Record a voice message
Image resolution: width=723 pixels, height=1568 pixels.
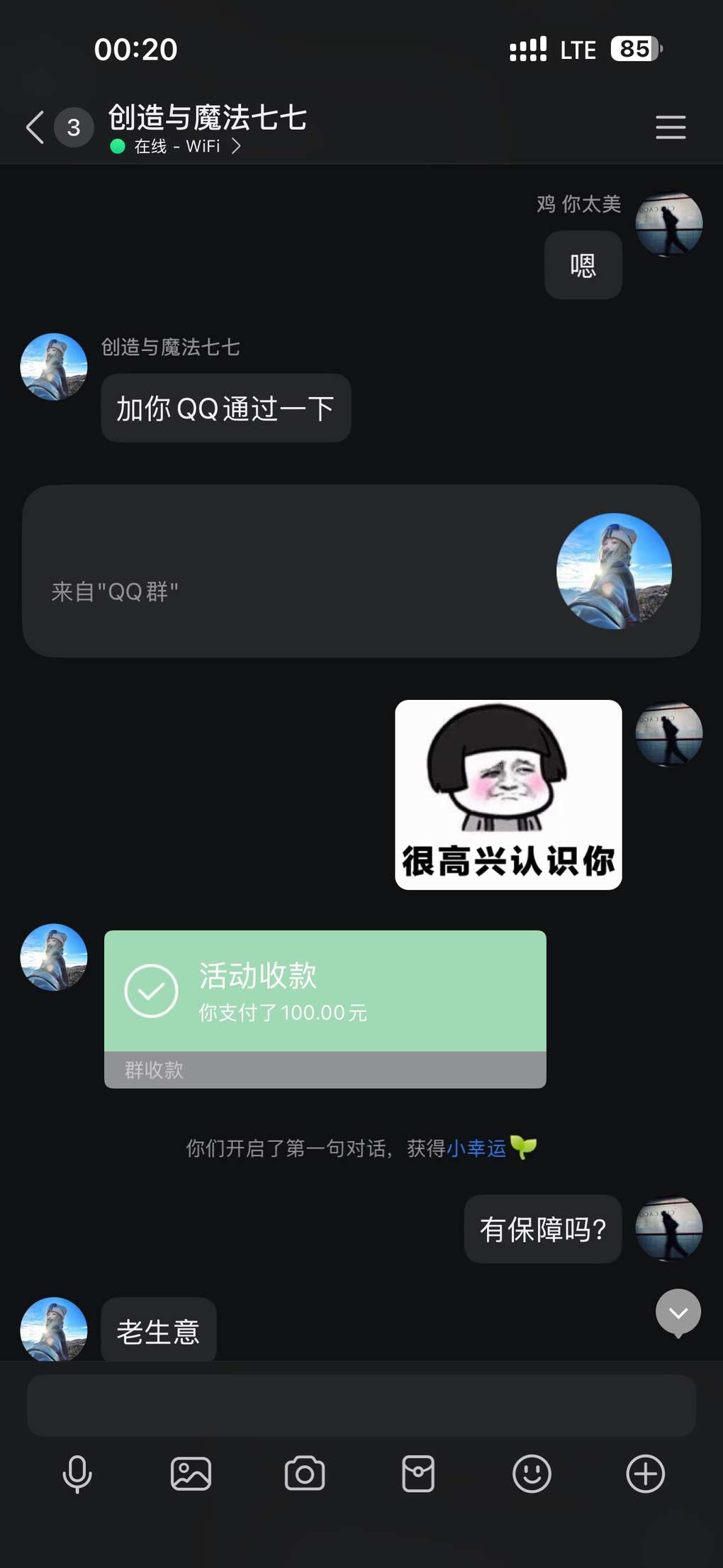coord(77,1474)
